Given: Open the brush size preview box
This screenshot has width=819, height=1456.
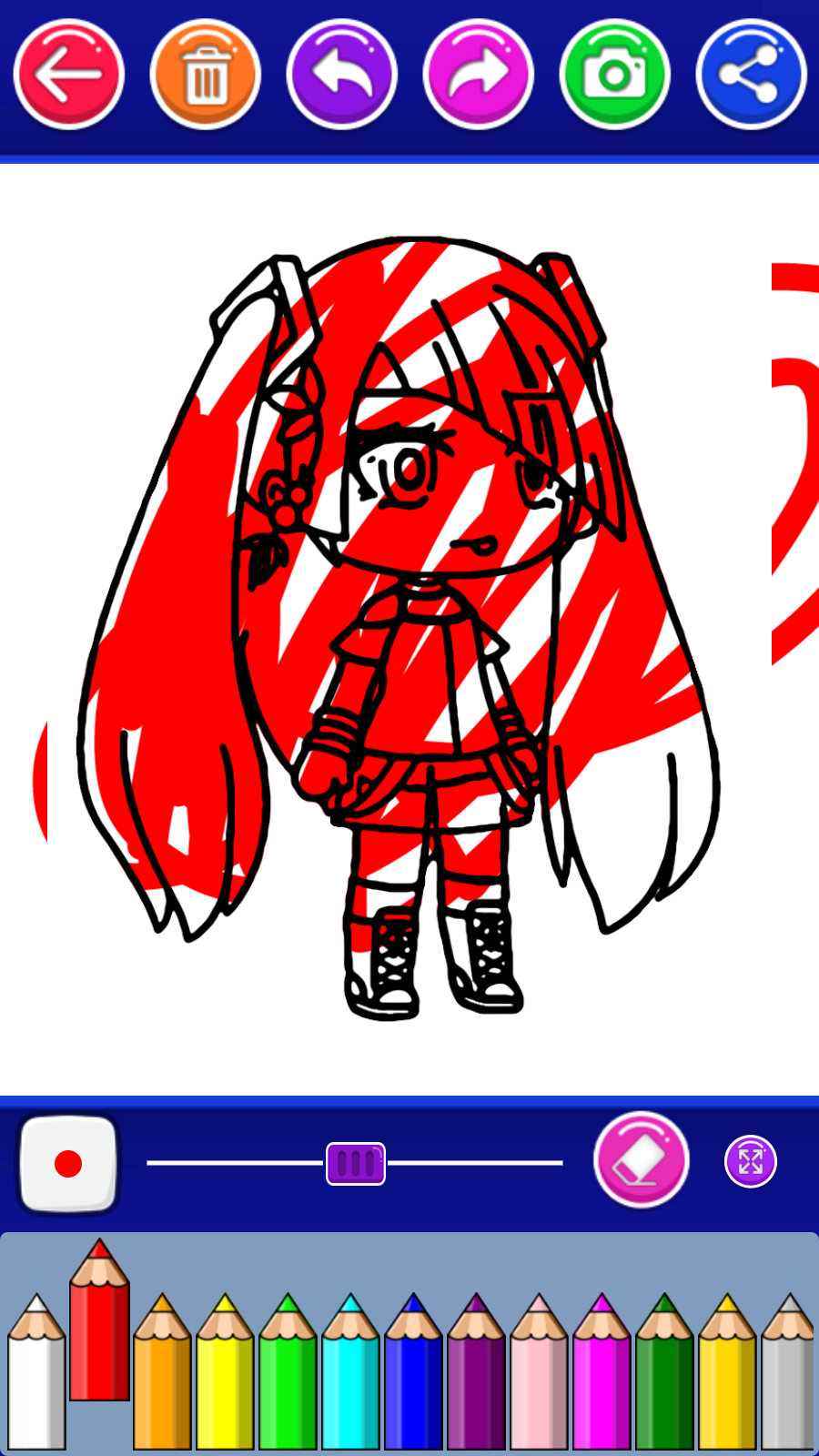Looking at the screenshot, I should point(69,1164).
